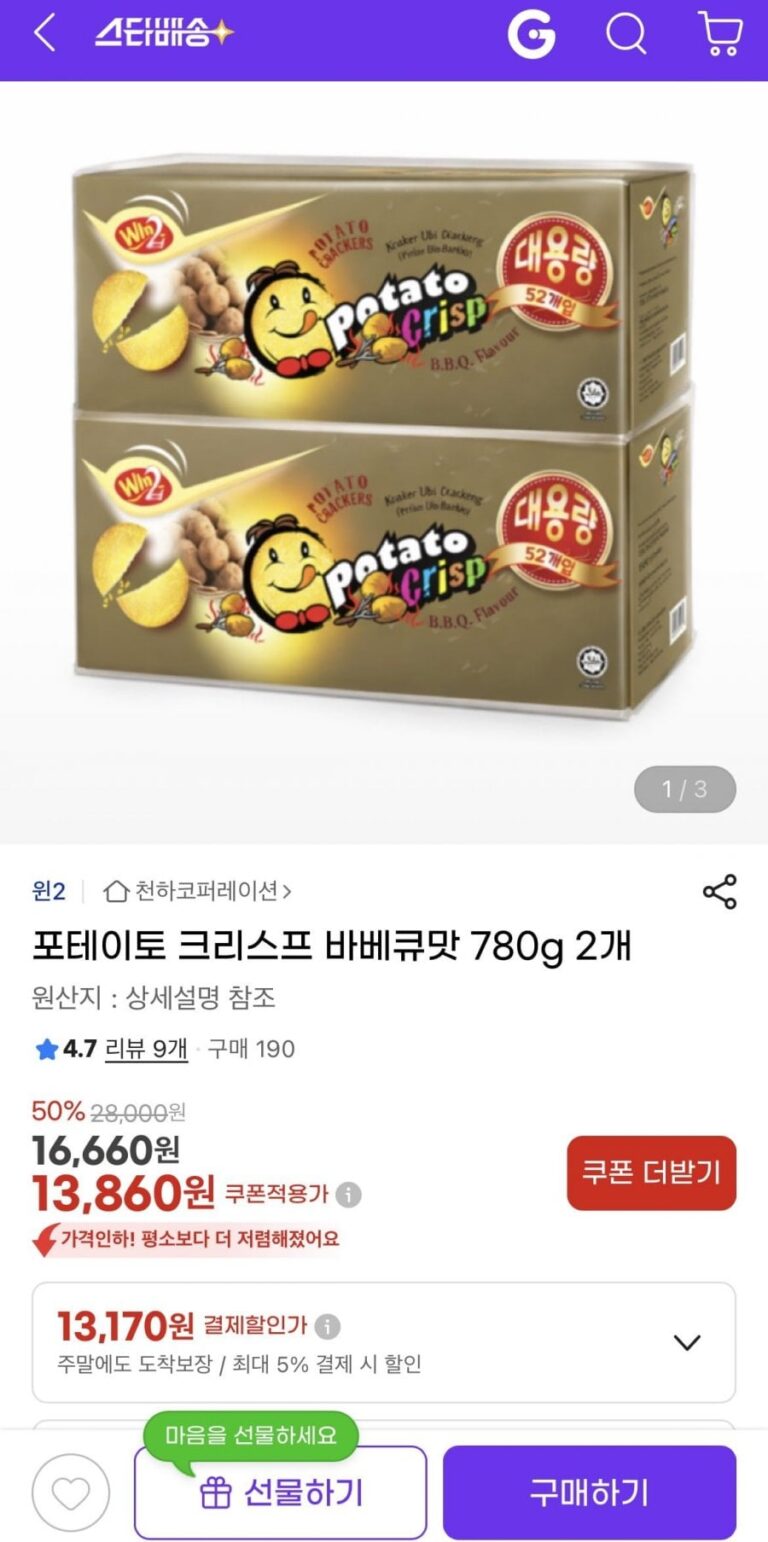Open the Gmarket home G icon
Viewport: 768px width, 1542px height.
[531, 36]
